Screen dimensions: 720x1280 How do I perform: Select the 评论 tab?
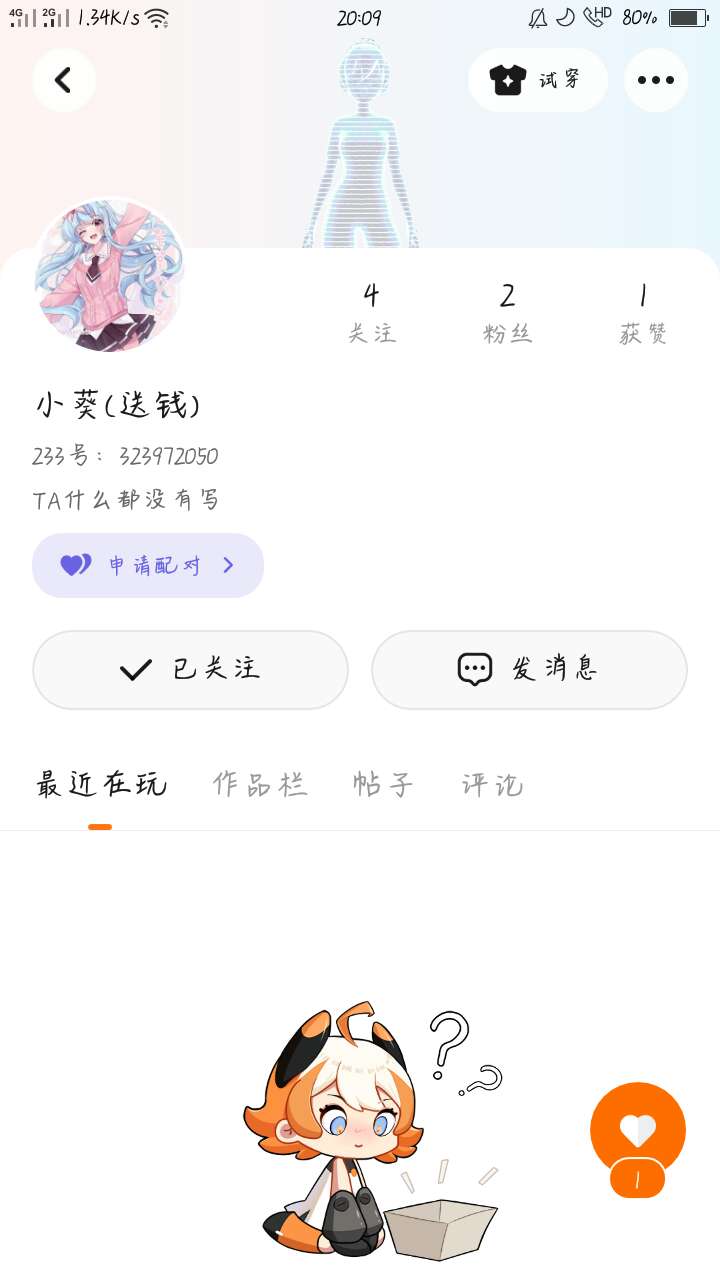click(x=492, y=785)
